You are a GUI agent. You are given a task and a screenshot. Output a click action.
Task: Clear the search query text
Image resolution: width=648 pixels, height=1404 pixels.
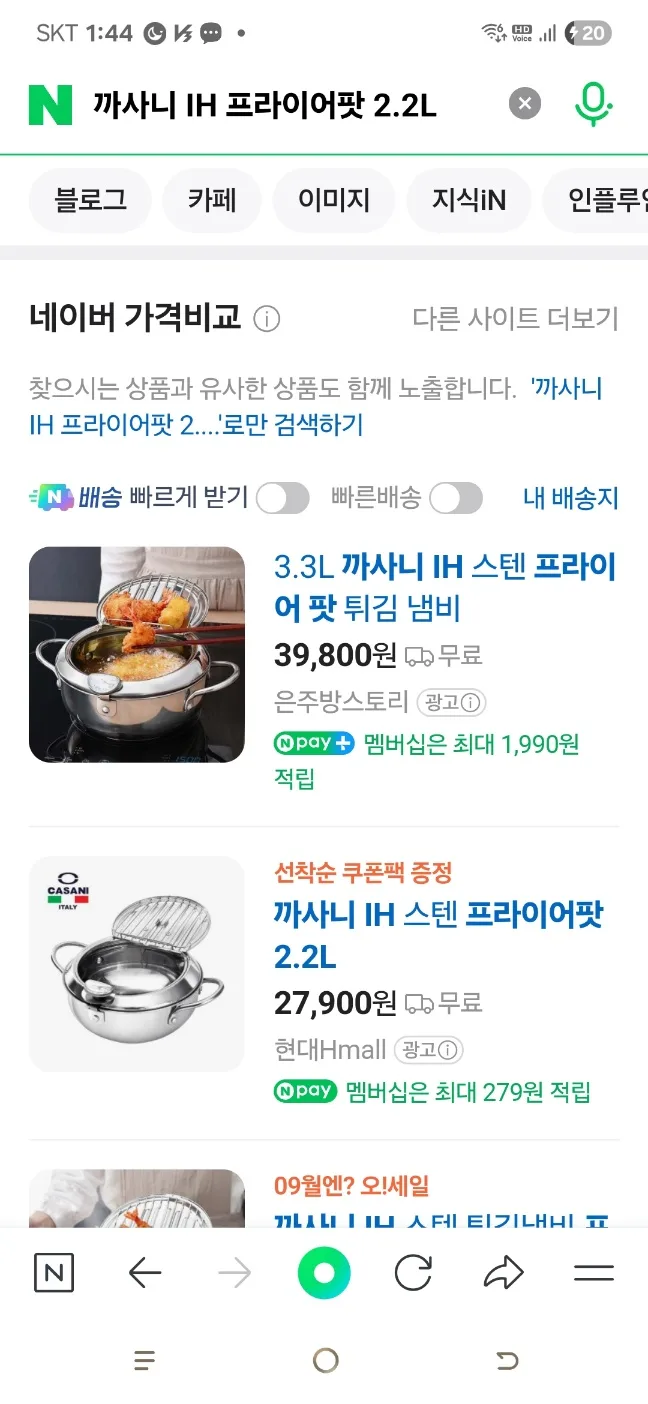[524, 104]
